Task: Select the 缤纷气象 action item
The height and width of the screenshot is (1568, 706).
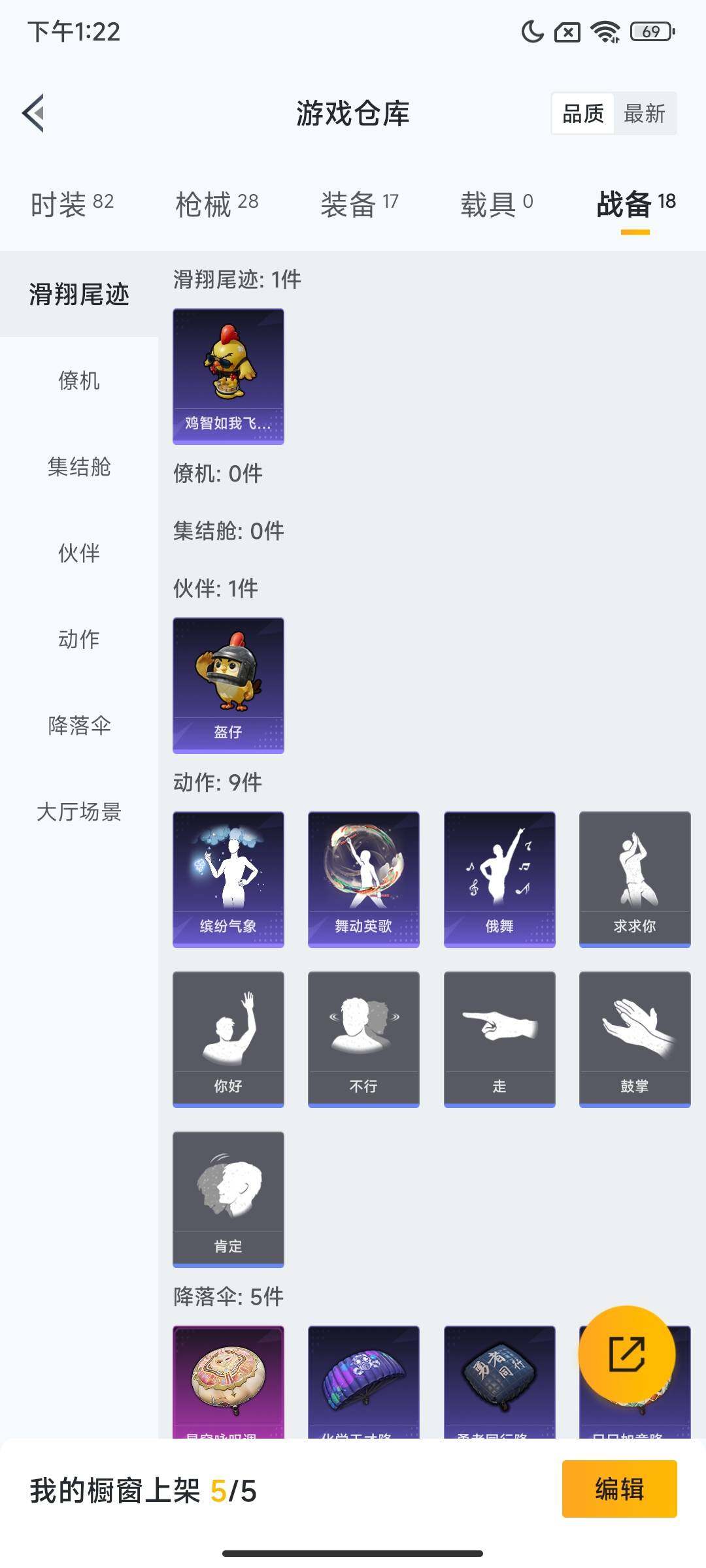Action: coord(228,879)
